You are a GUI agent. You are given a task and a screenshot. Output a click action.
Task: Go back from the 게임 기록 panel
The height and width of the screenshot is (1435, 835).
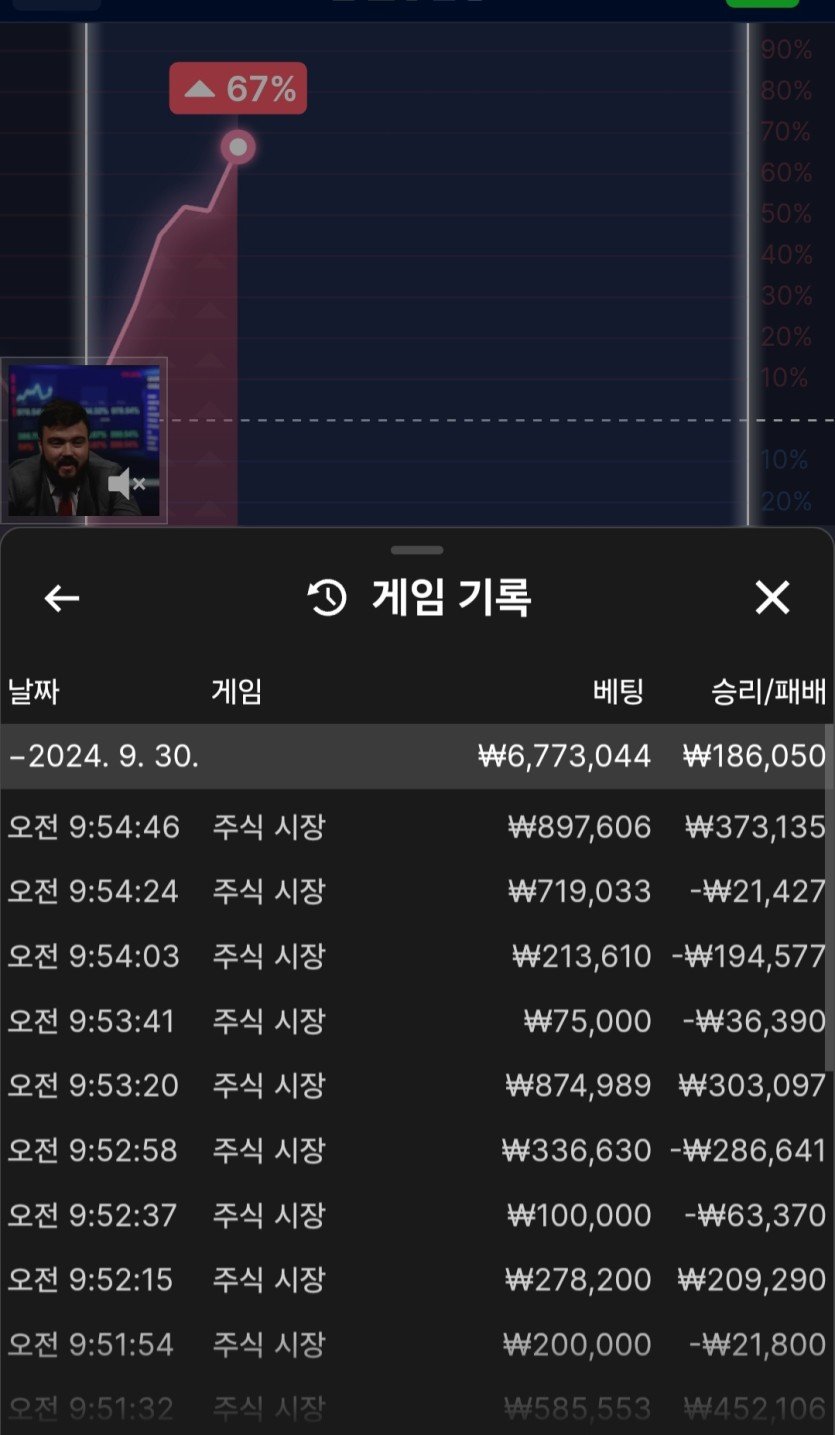pos(62,598)
